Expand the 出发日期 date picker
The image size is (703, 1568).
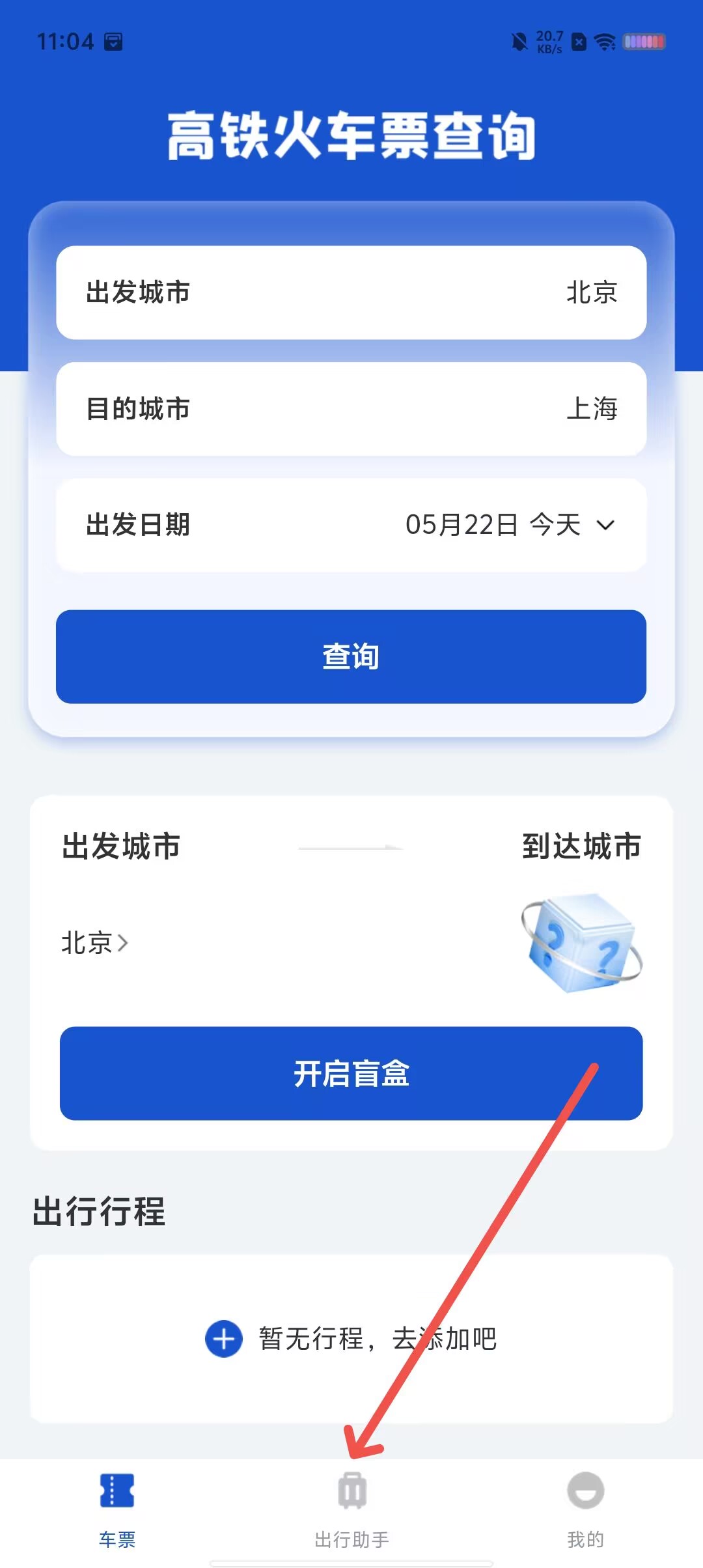pos(351,525)
